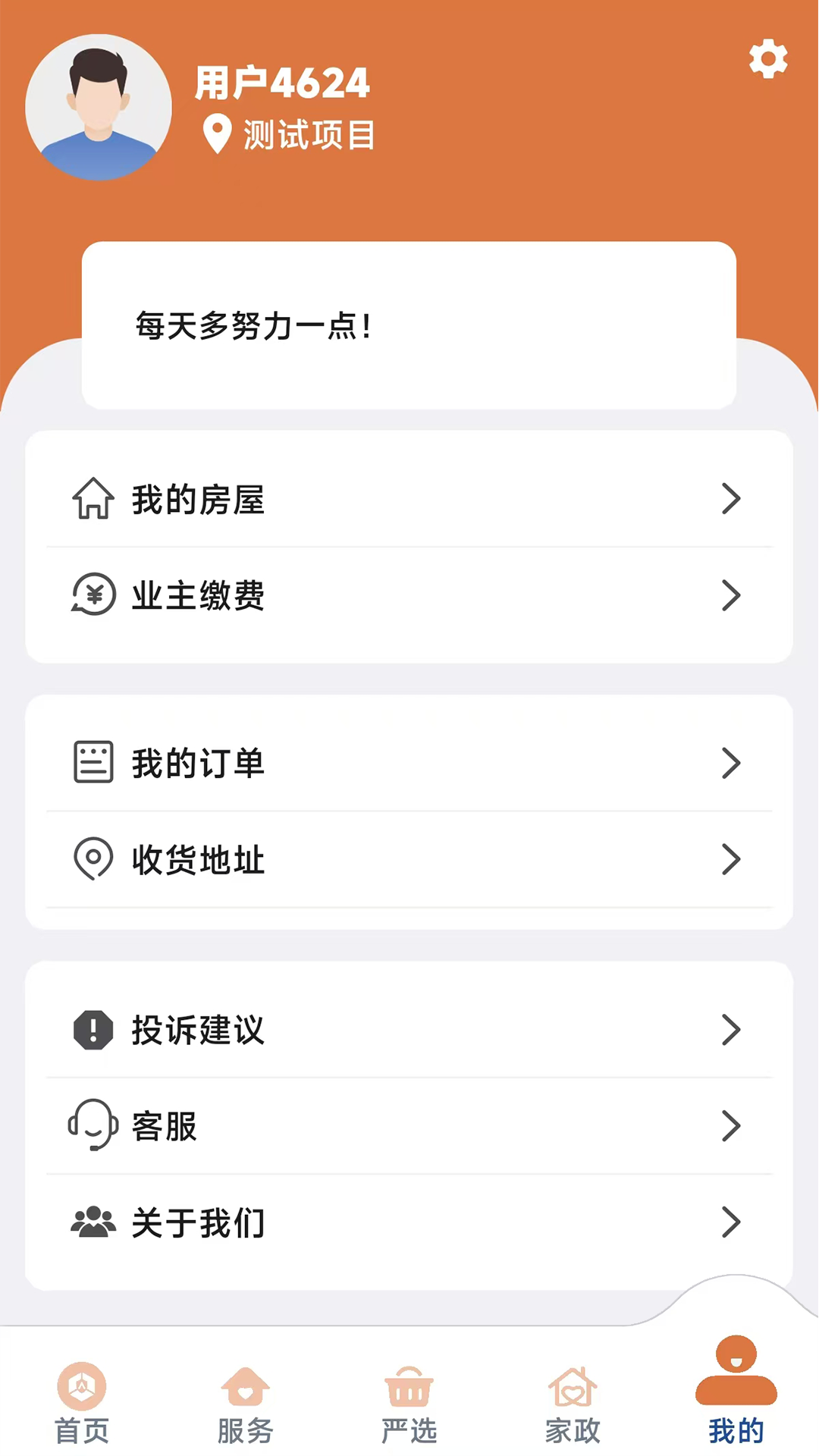Screen dimensions: 819x1456
Task: Click the map pin icon beside 收货地址
Action: 91,859
